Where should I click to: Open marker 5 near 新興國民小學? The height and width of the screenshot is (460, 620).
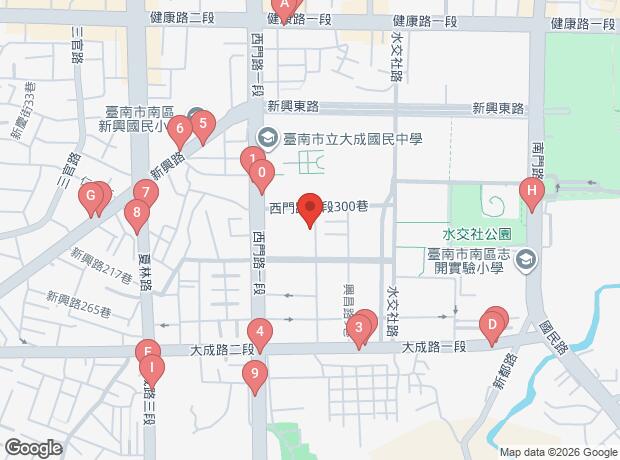(203, 126)
